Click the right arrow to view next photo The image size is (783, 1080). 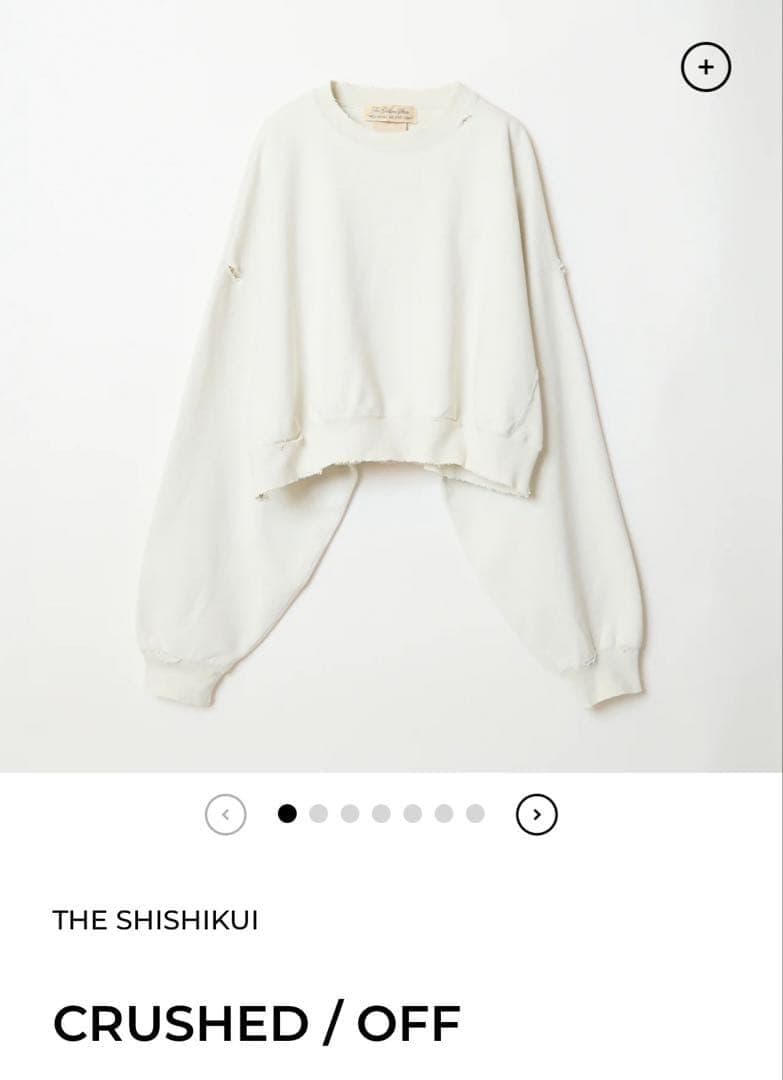[536, 815]
